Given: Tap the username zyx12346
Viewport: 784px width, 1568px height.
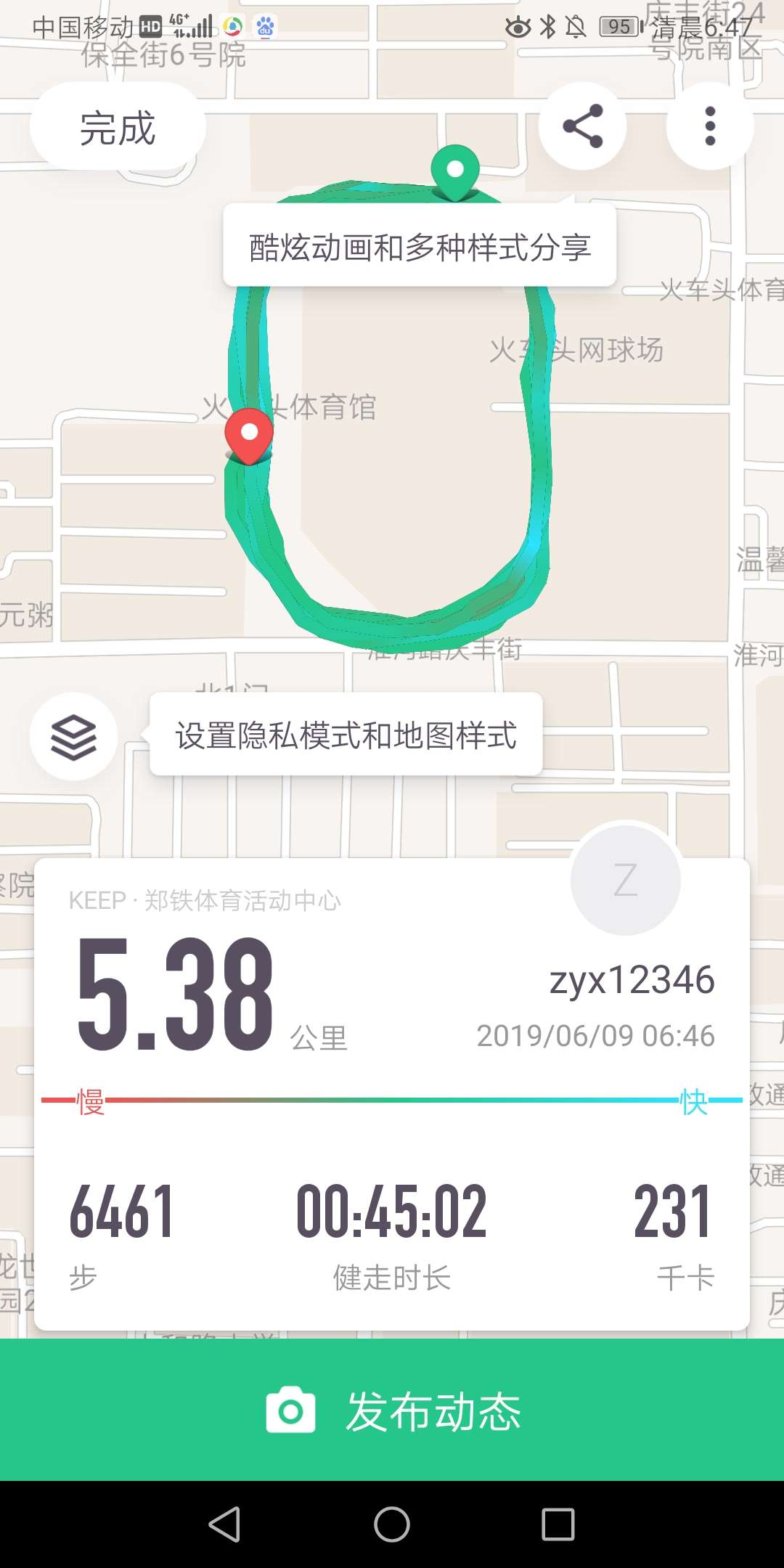Looking at the screenshot, I should coord(631,980).
